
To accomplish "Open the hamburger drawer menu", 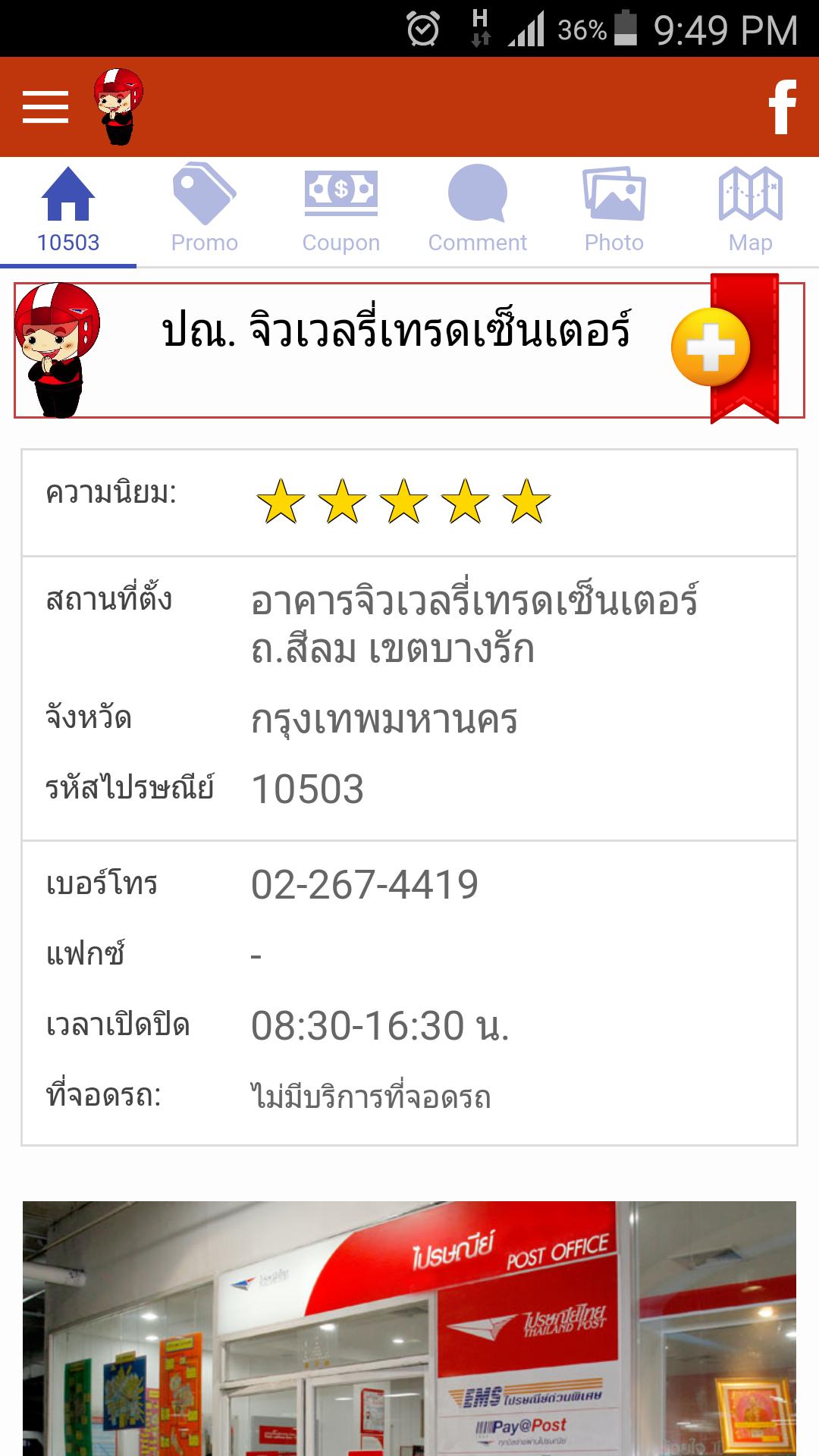I will pos(45,107).
